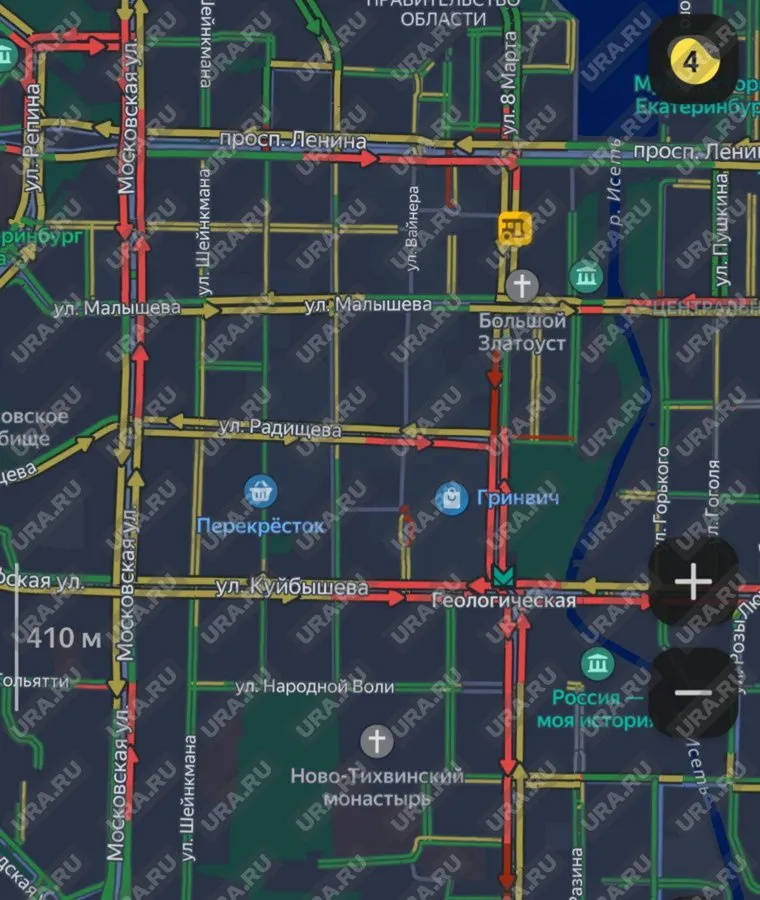Tap the Геологическая metro station marker

click(x=504, y=579)
